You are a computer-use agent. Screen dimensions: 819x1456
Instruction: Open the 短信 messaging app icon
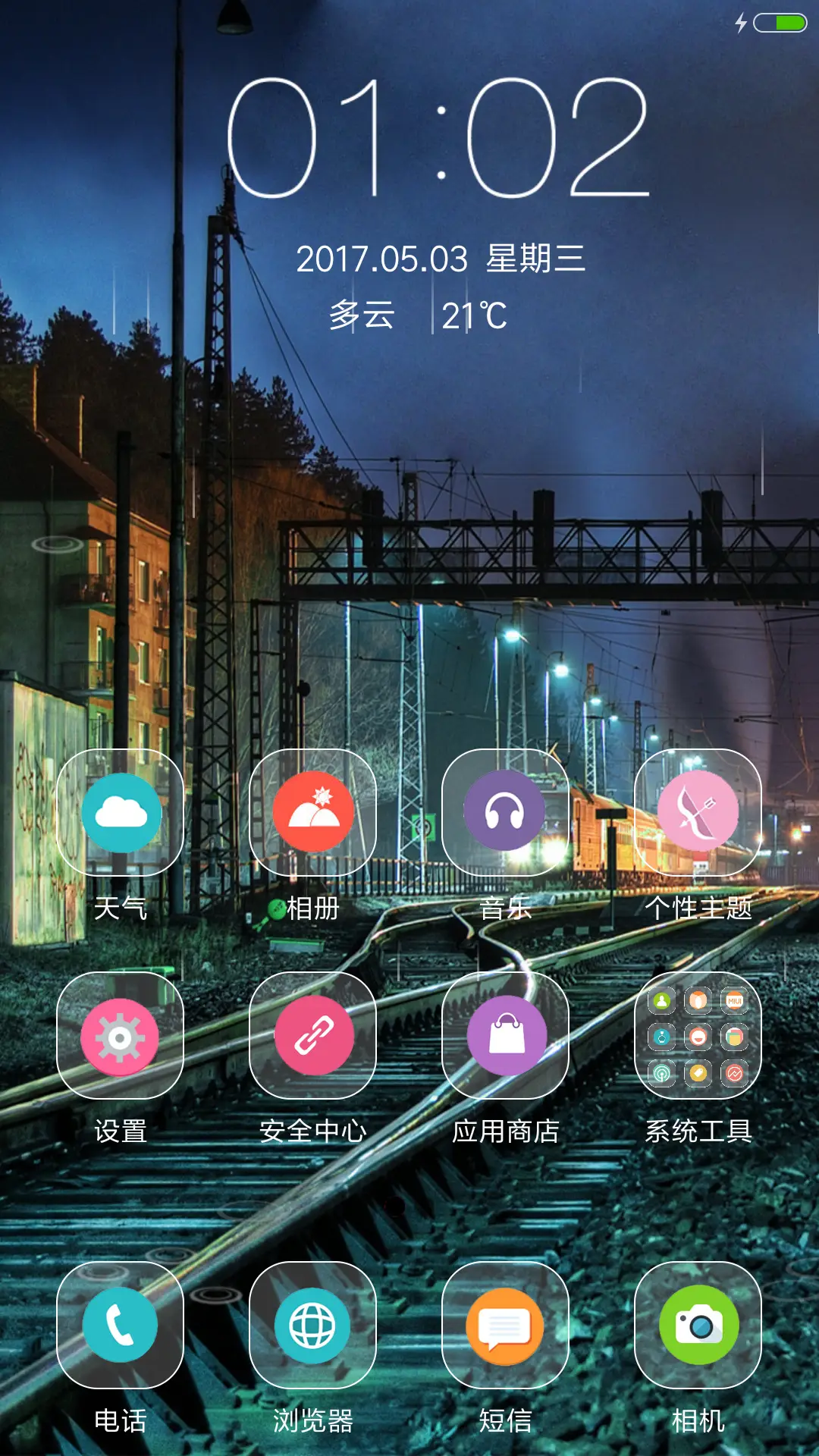(507, 1327)
